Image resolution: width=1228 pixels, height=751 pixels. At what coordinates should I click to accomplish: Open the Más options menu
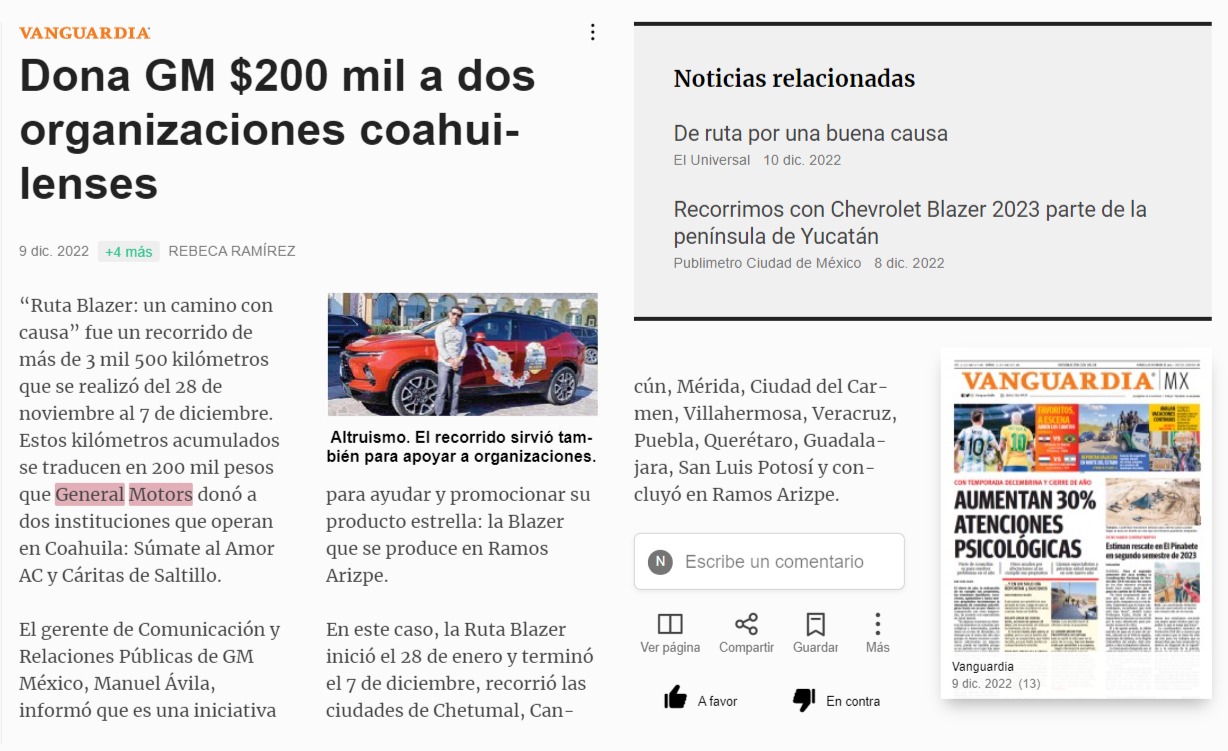877,634
